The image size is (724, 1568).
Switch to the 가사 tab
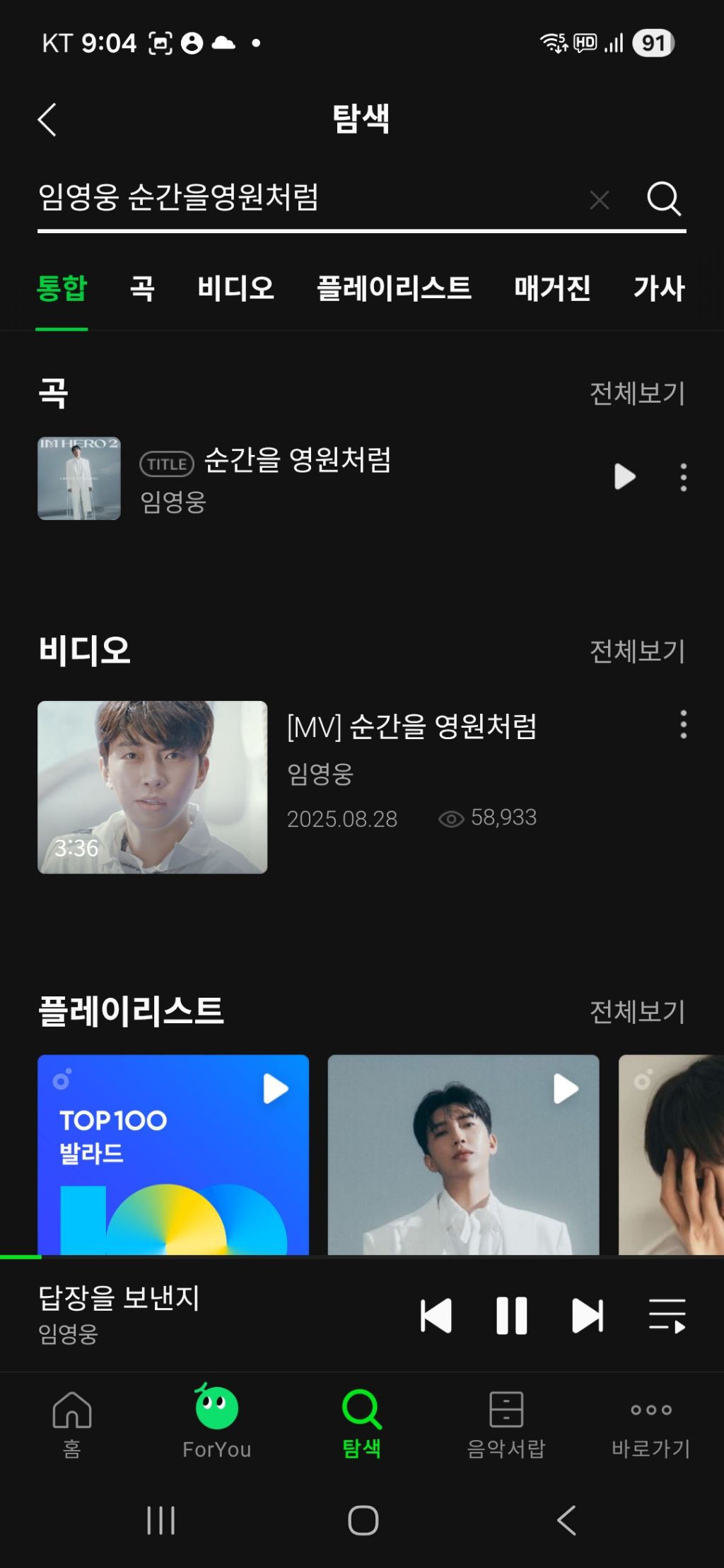(659, 288)
